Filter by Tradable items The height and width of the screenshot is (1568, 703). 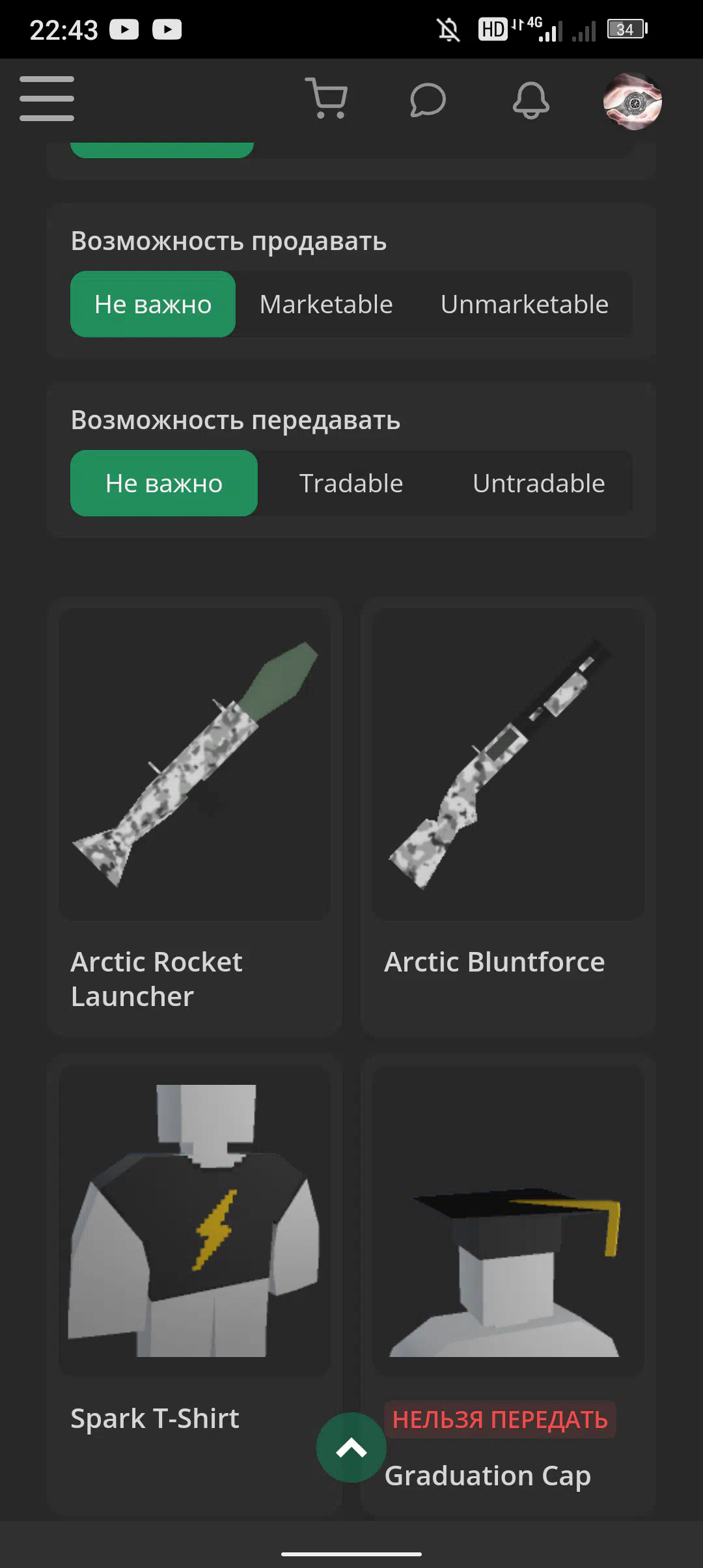[x=351, y=483]
